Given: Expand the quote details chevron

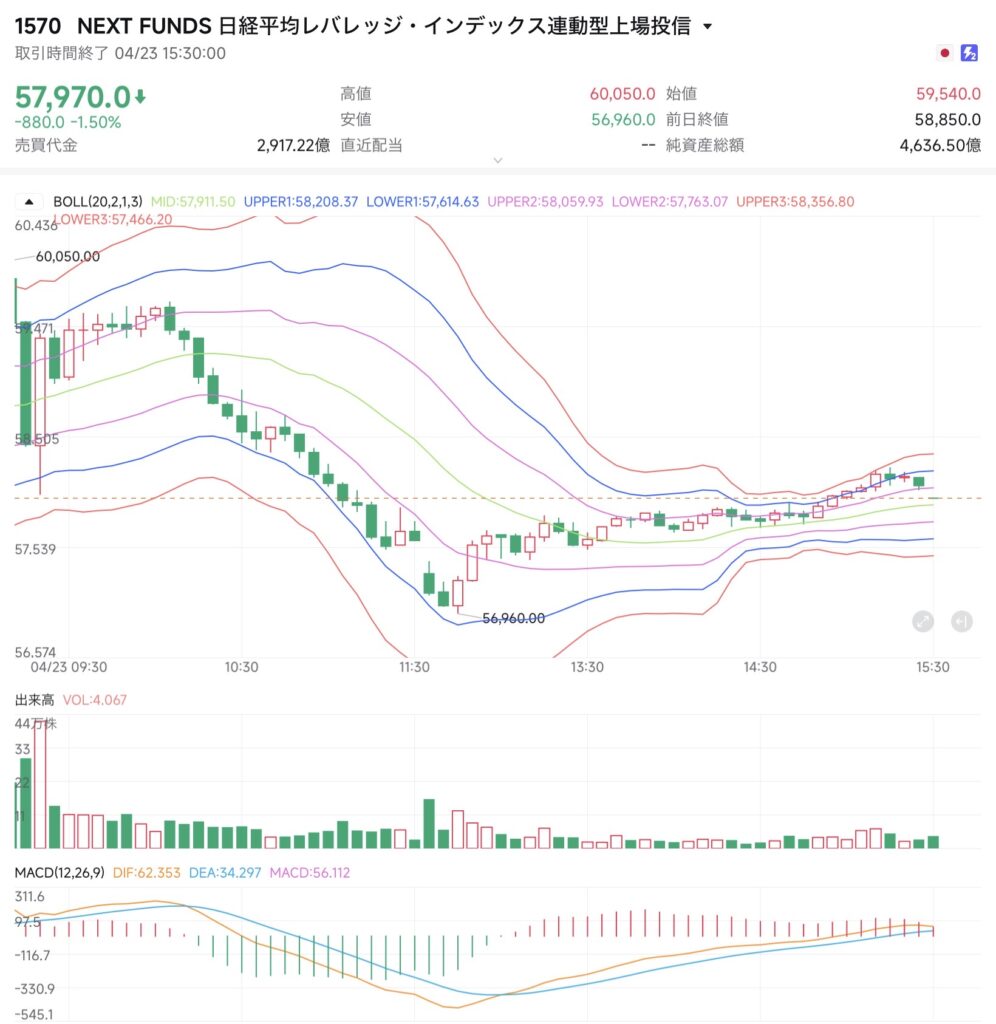Looking at the screenshot, I should pos(498,160).
